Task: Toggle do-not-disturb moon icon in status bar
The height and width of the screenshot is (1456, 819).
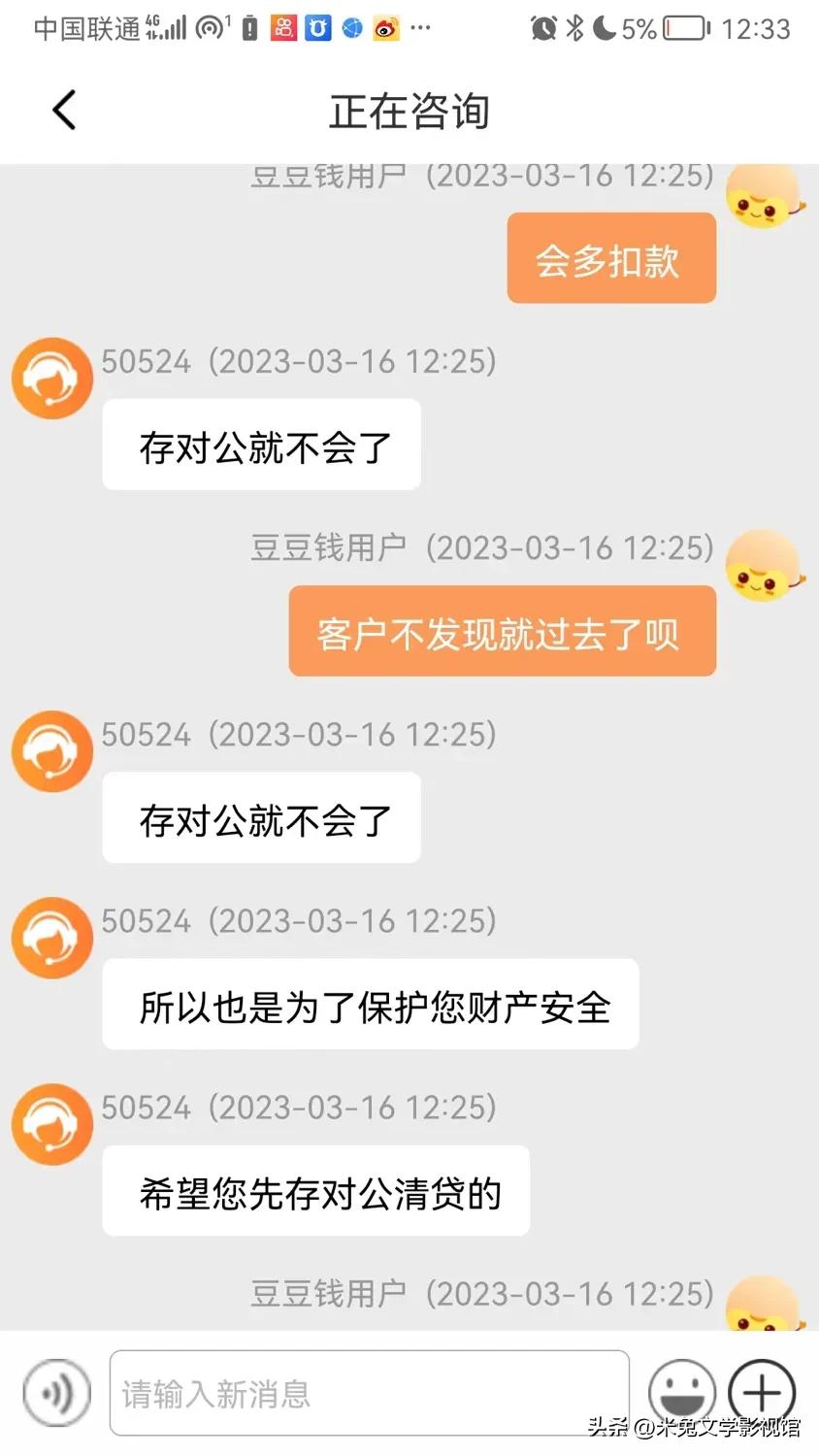Action: (x=604, y=28)
